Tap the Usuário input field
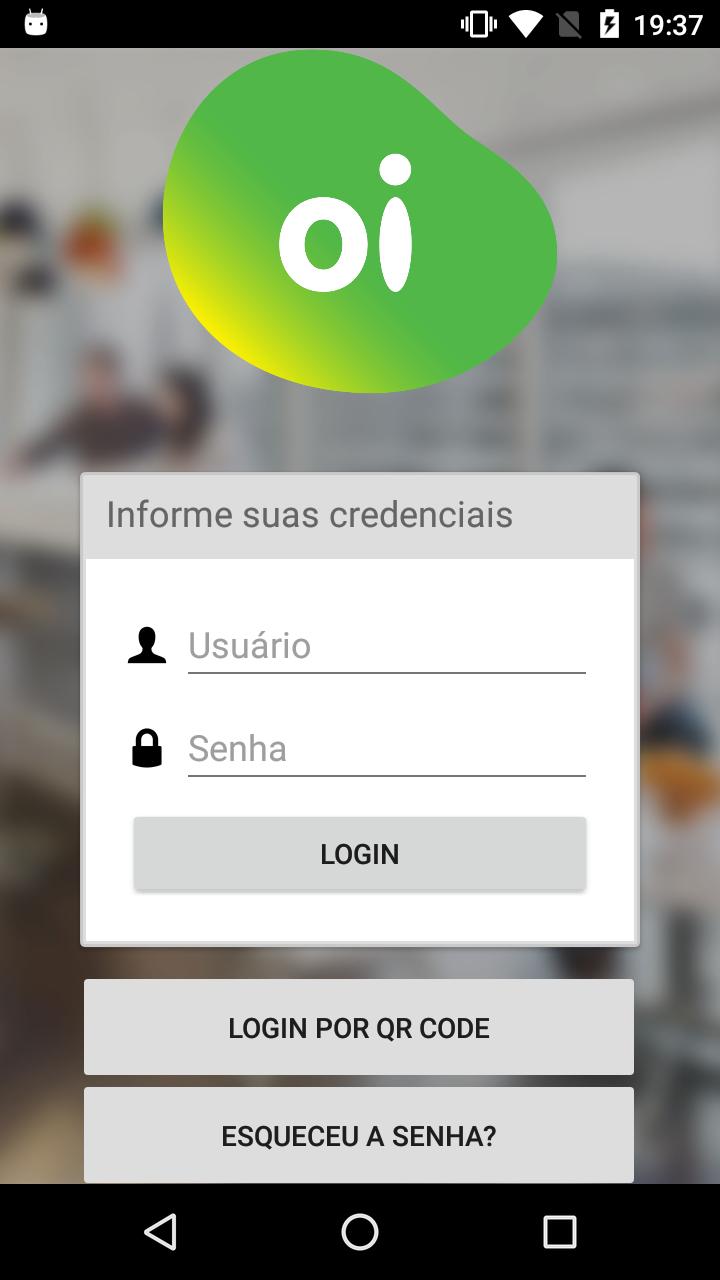720x1280 pixels. click(386, 646)
